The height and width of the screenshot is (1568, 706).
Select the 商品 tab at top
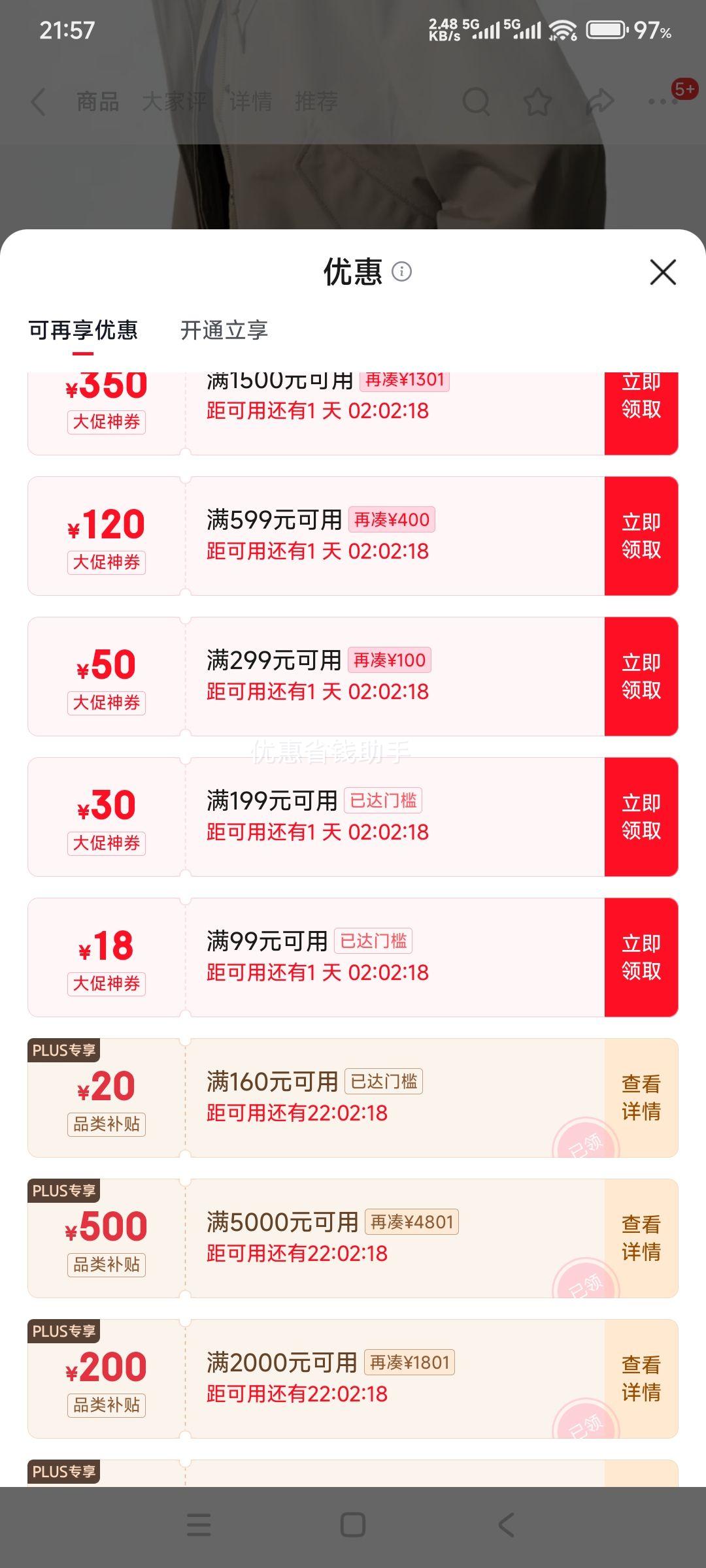98,102
